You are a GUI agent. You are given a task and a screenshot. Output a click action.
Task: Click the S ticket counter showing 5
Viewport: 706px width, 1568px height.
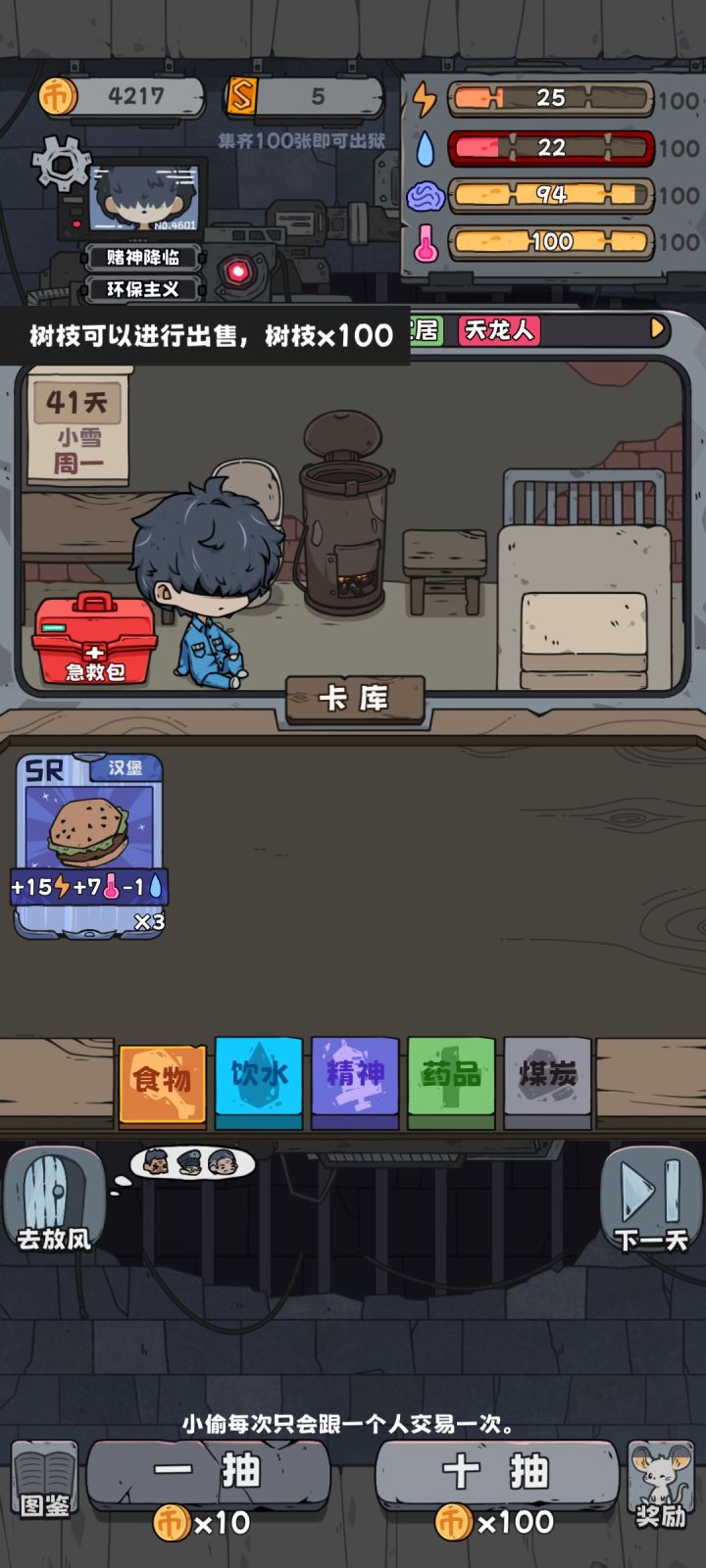304,95
